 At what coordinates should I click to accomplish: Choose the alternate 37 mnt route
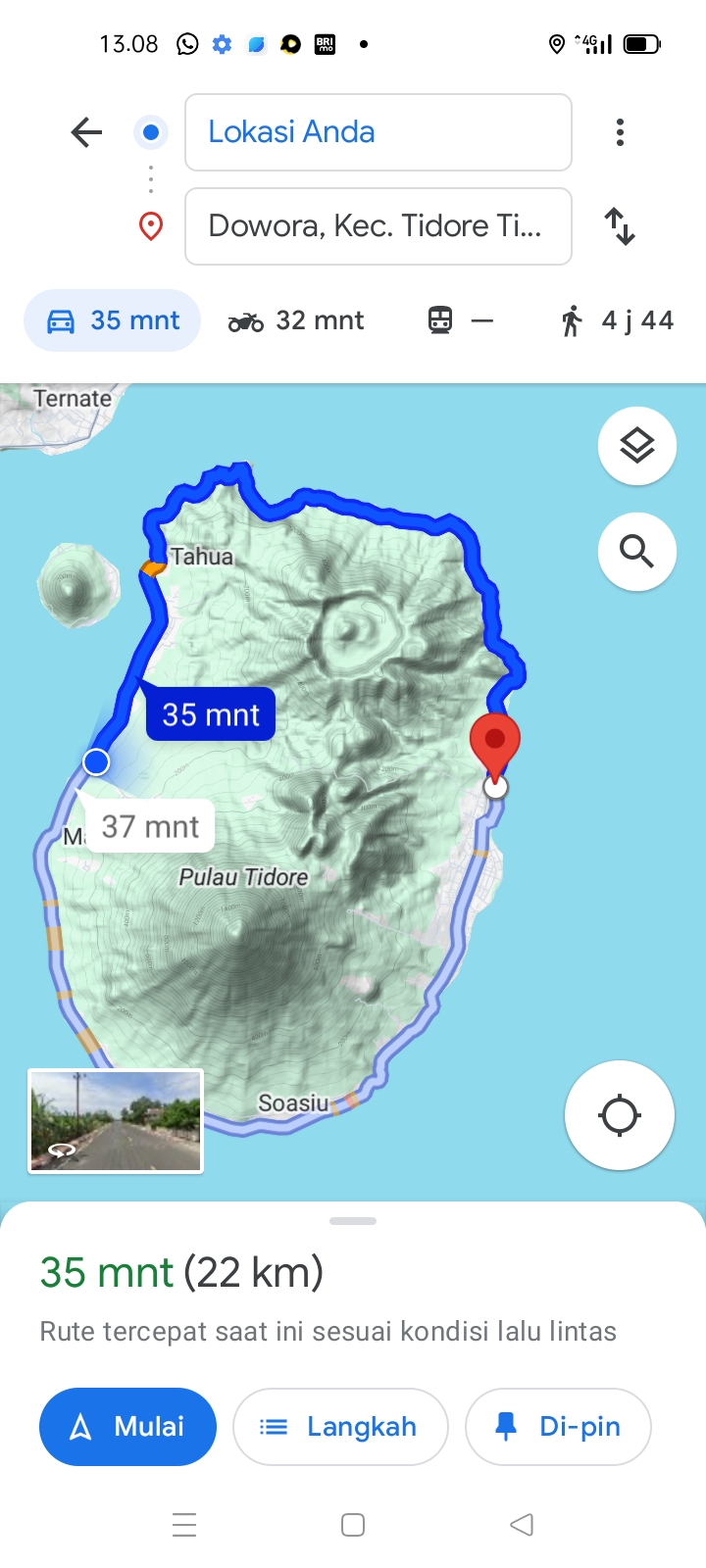point(150,826)
